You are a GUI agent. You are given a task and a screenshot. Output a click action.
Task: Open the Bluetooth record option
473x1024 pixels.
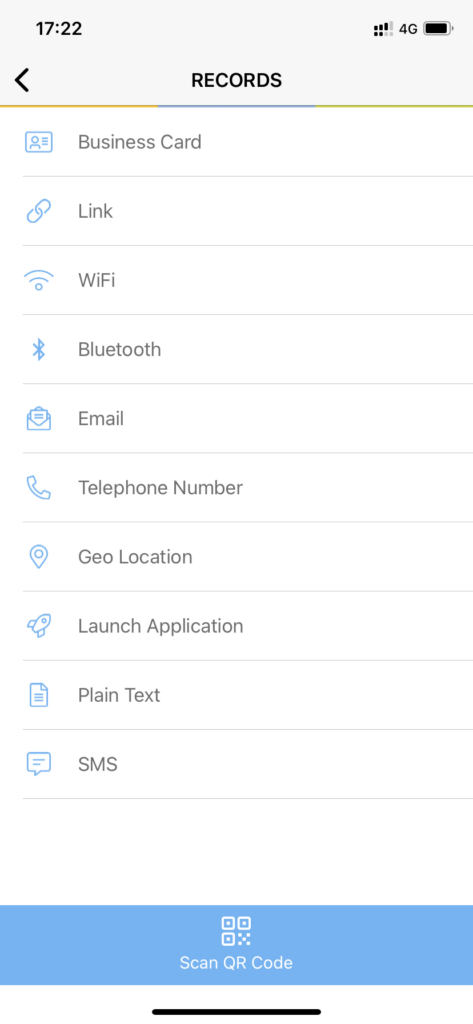[x=236, y=349]
